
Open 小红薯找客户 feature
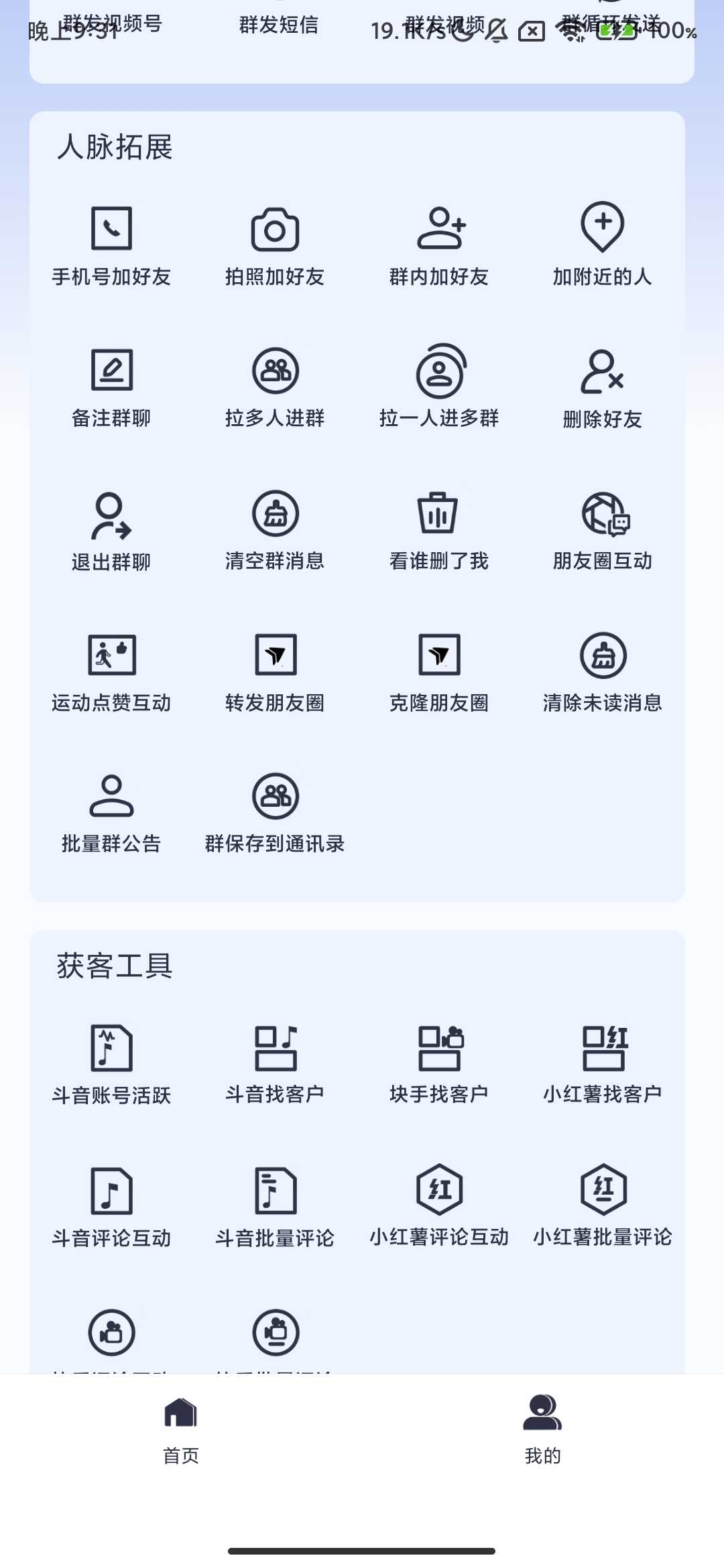tap(602, 1063)
